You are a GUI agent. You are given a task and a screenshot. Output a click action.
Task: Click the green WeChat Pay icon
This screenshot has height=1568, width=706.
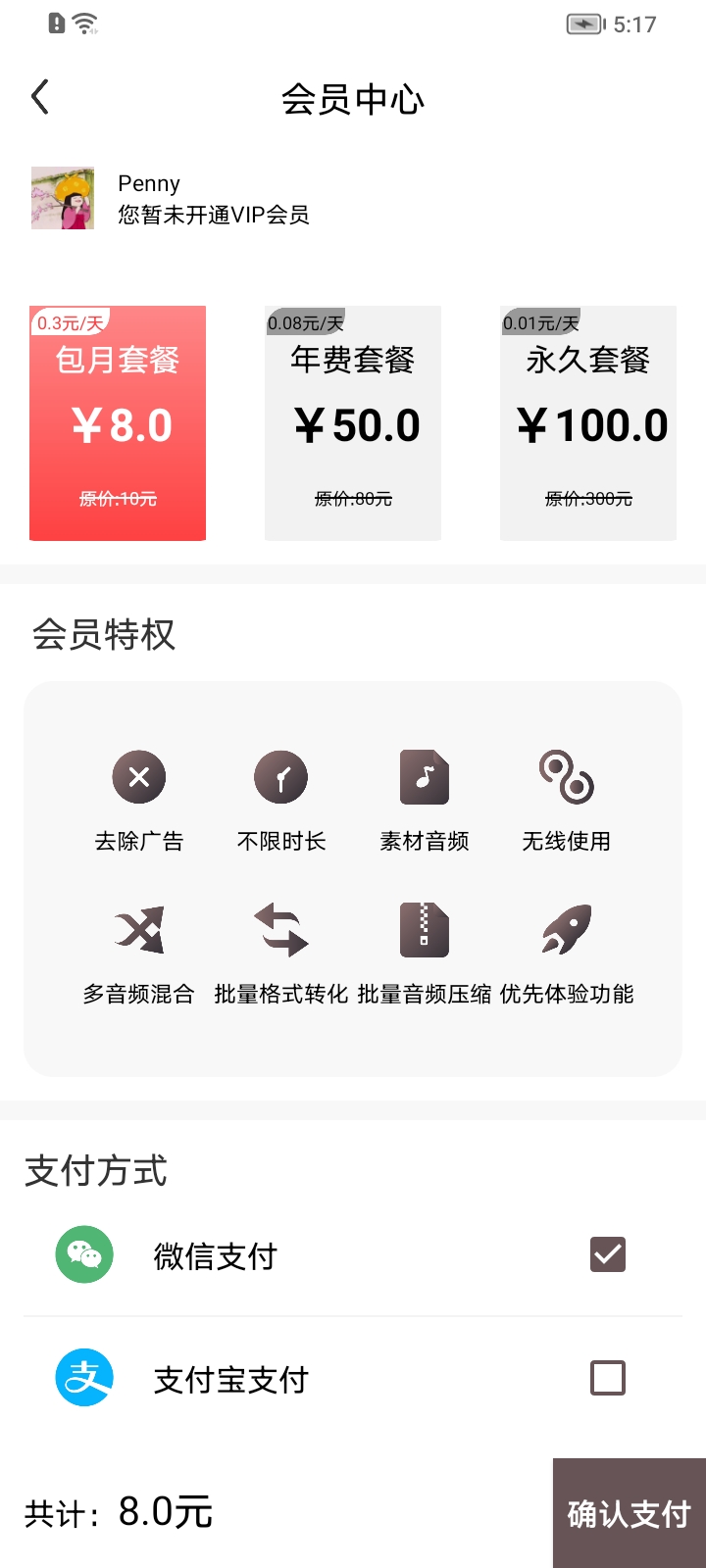click(x=83, y=1253)
